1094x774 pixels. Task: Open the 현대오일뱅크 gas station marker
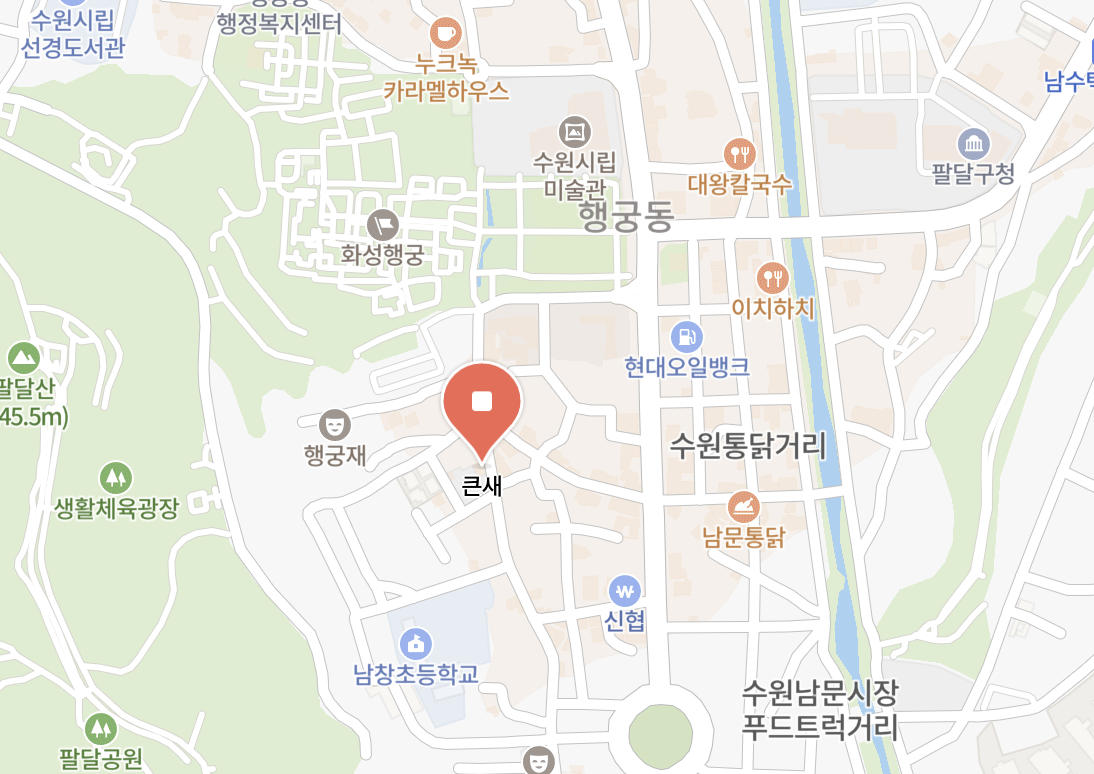(687, 335)
